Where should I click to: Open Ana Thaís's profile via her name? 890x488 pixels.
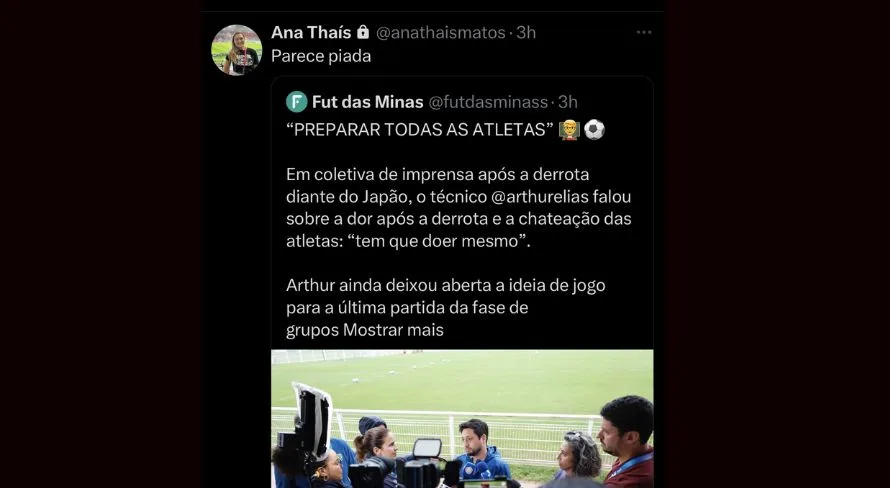[311, 32]
